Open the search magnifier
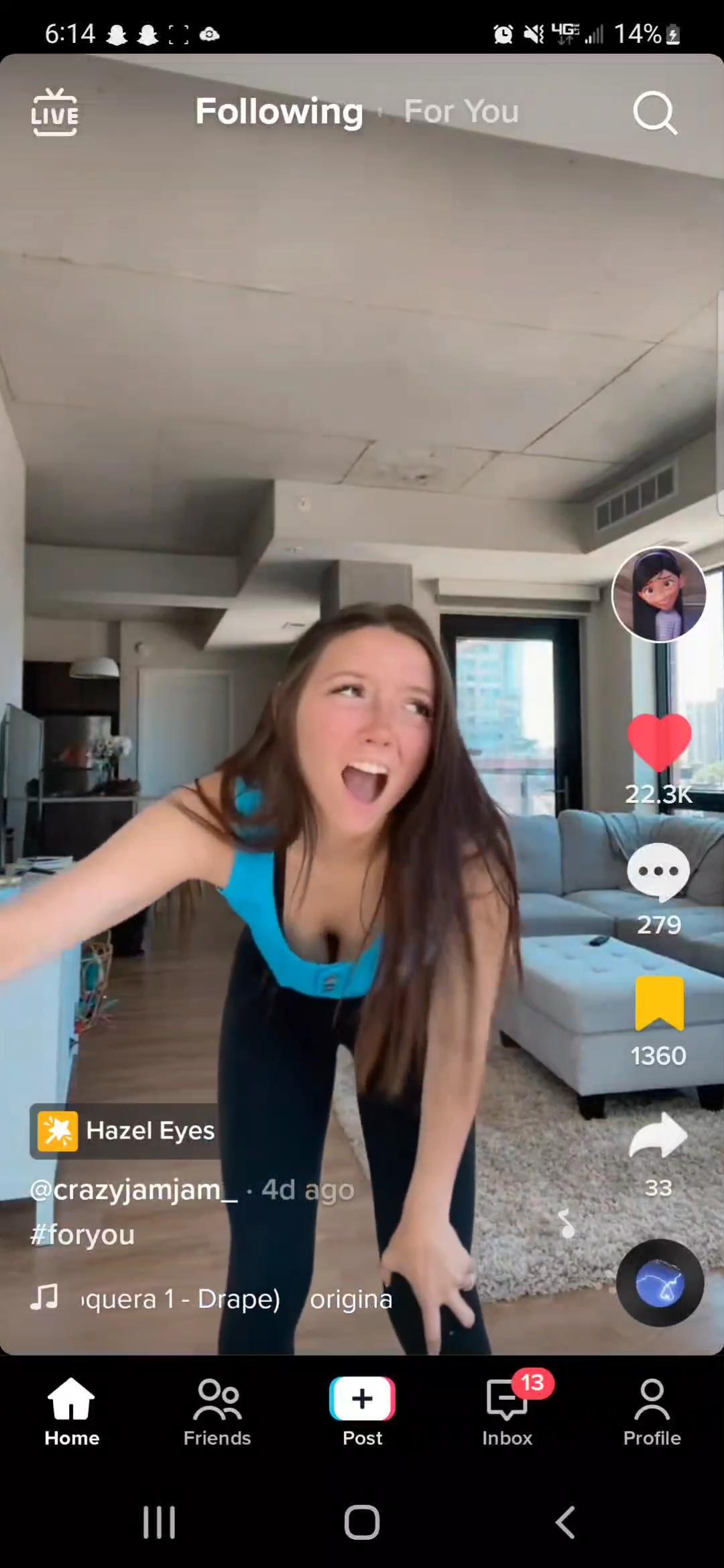This screenshot has width=724, height=1568. (x=654, y=113)
